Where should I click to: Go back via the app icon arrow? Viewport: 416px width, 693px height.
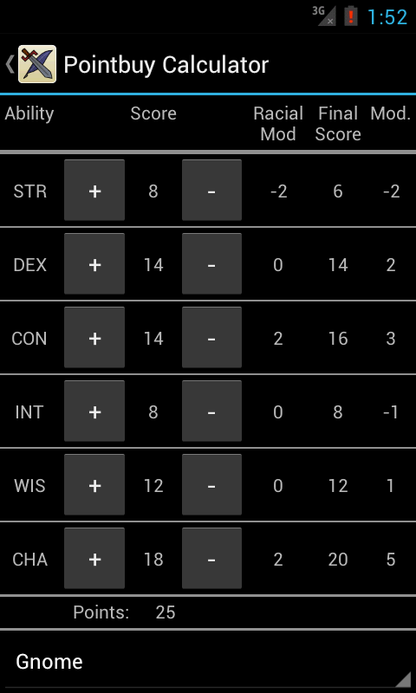tap(31, 64)
